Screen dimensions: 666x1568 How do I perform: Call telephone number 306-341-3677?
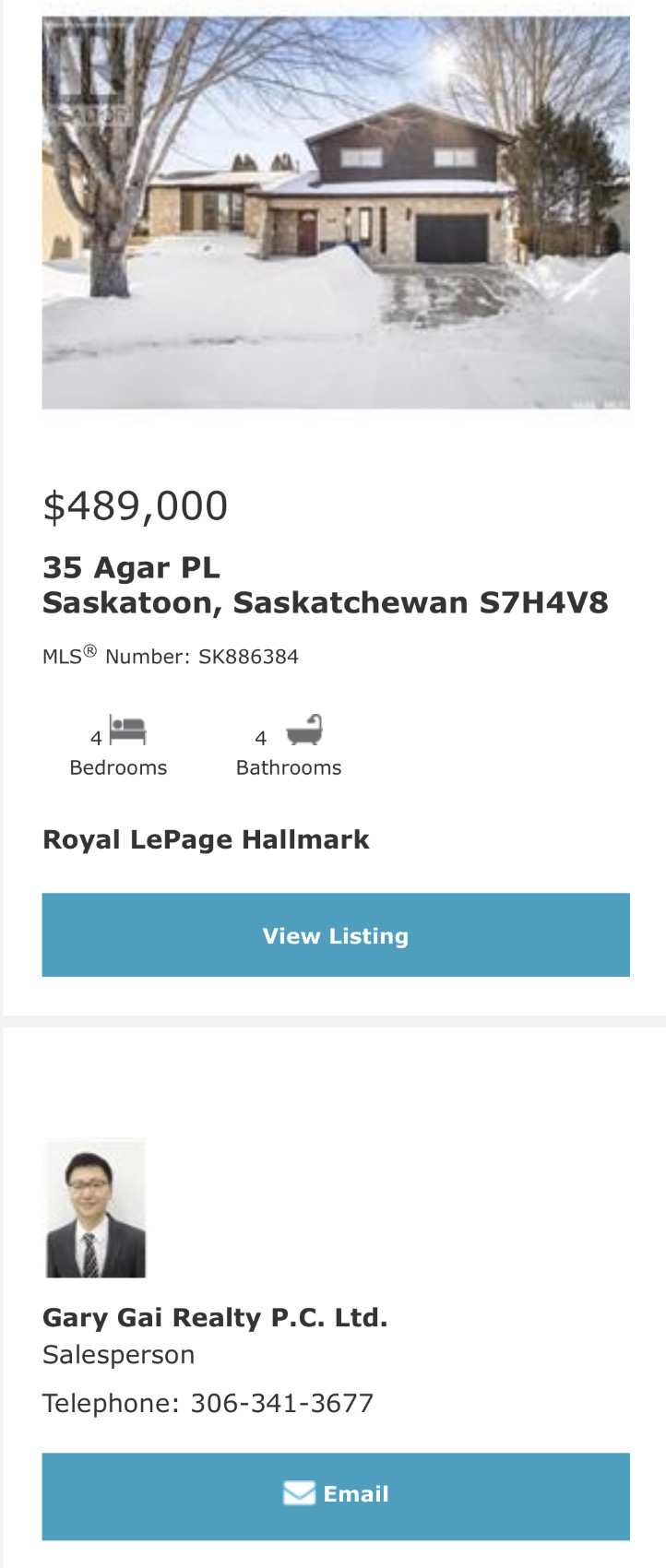click(281, 1403)
